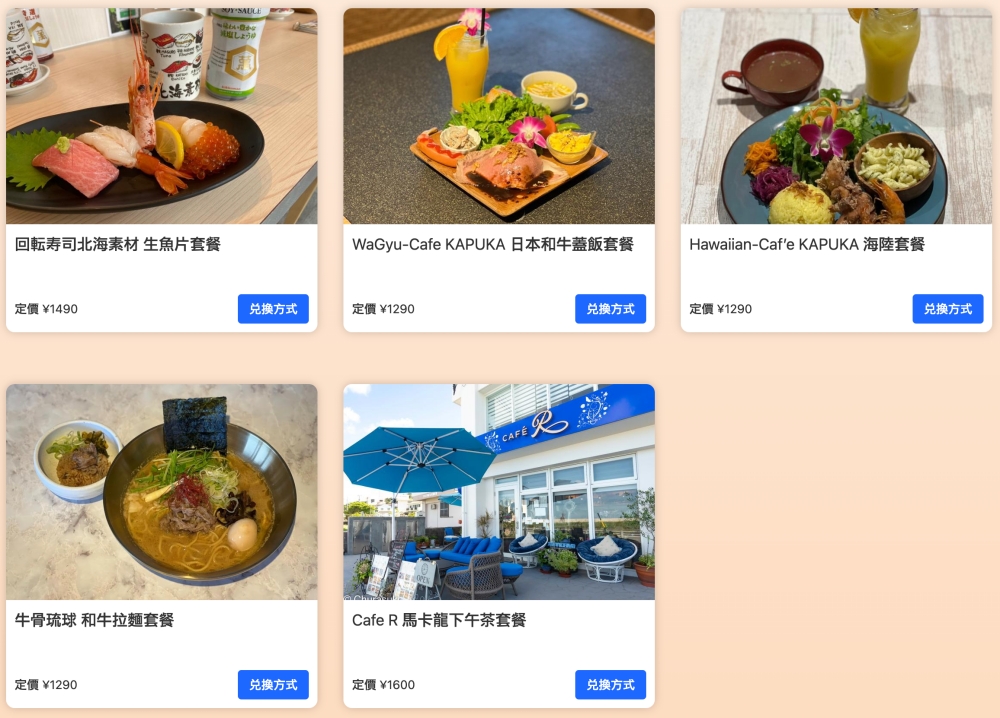This screenshot has width=1000, height=718.
Task: Open redemption method for WaGyu-Cafe KAPUKA set
Action: 610,309
